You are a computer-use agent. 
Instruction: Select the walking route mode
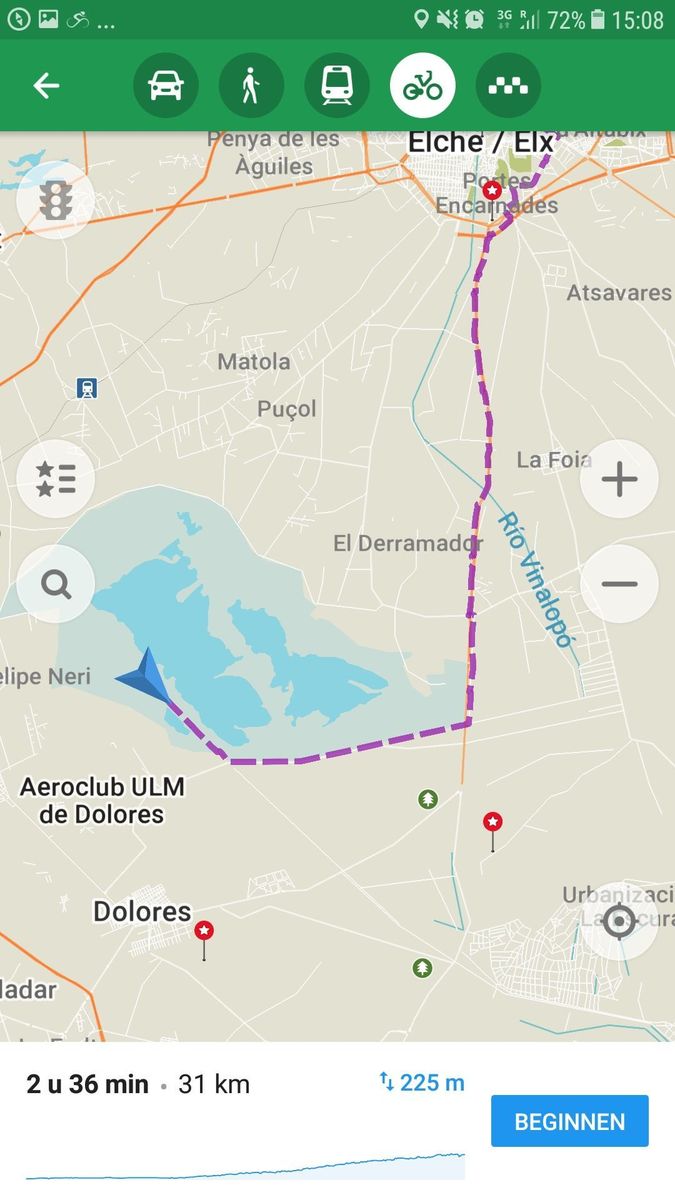tap(251, 86)
